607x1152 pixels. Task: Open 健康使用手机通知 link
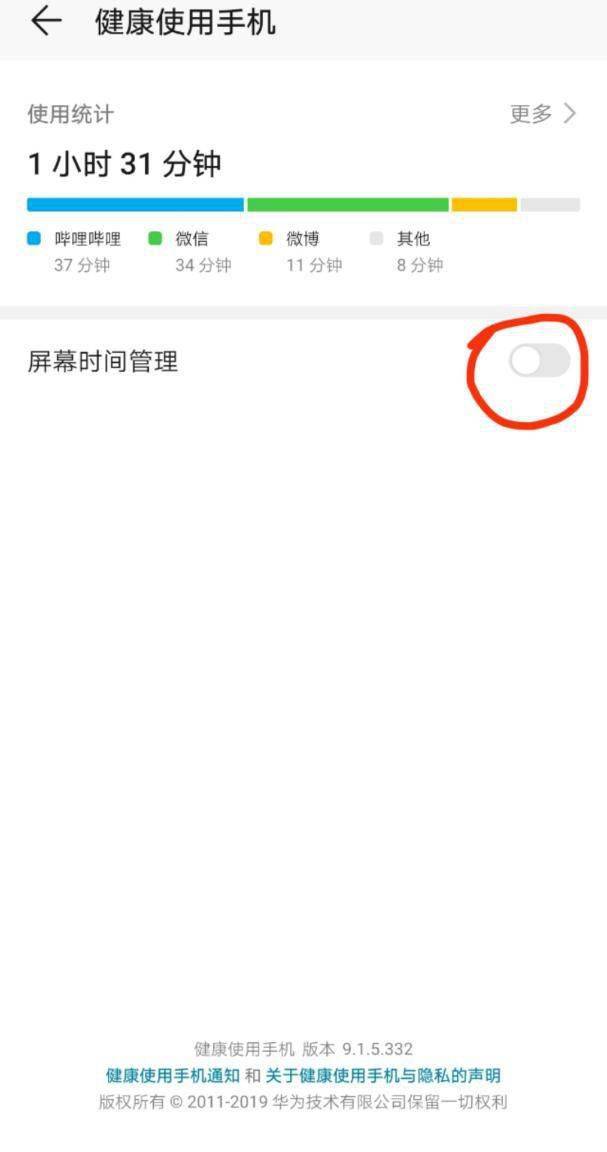[172, 1076]
